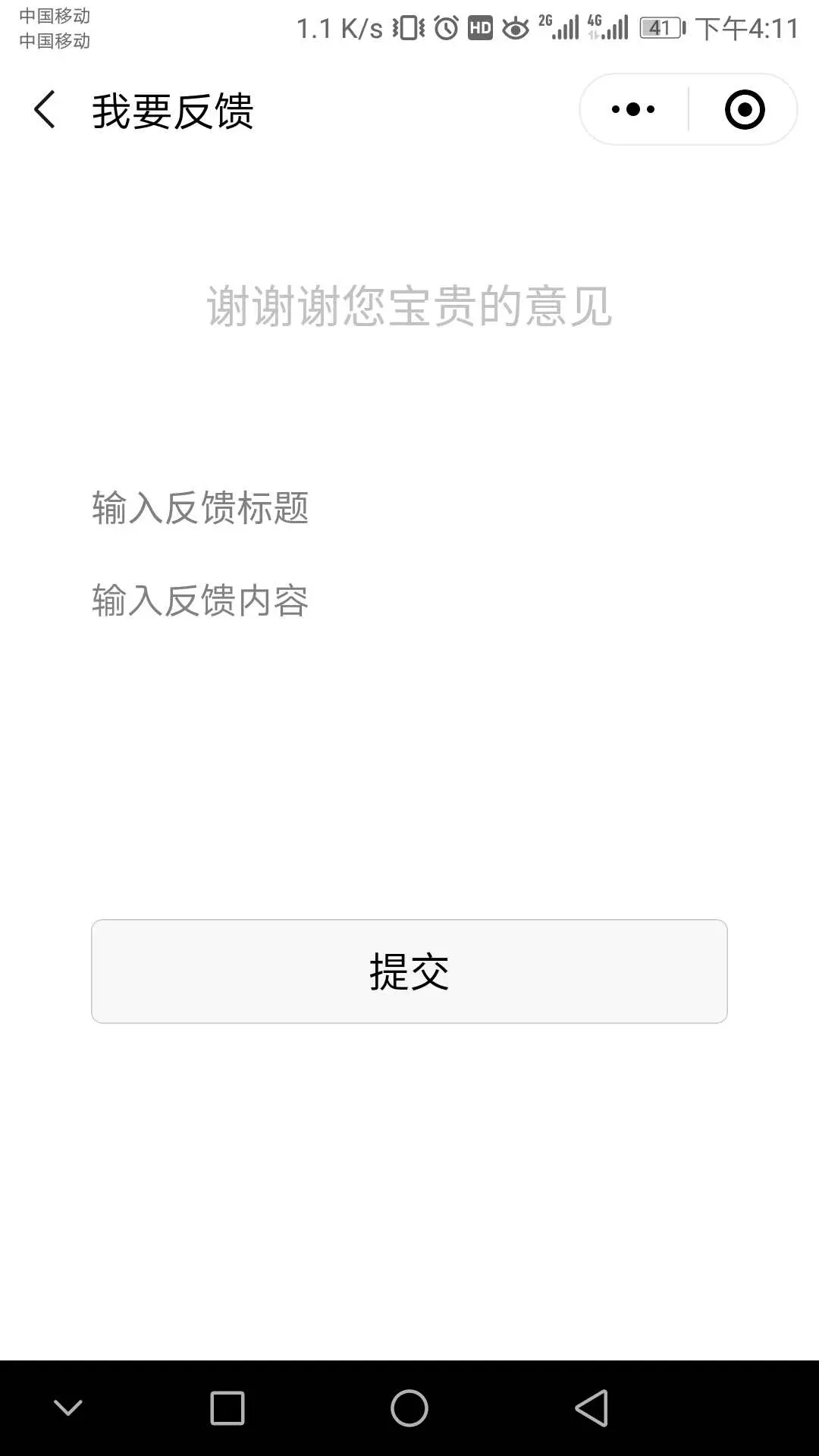
Task: Go to the system home screen
Action: [409, 1408]
